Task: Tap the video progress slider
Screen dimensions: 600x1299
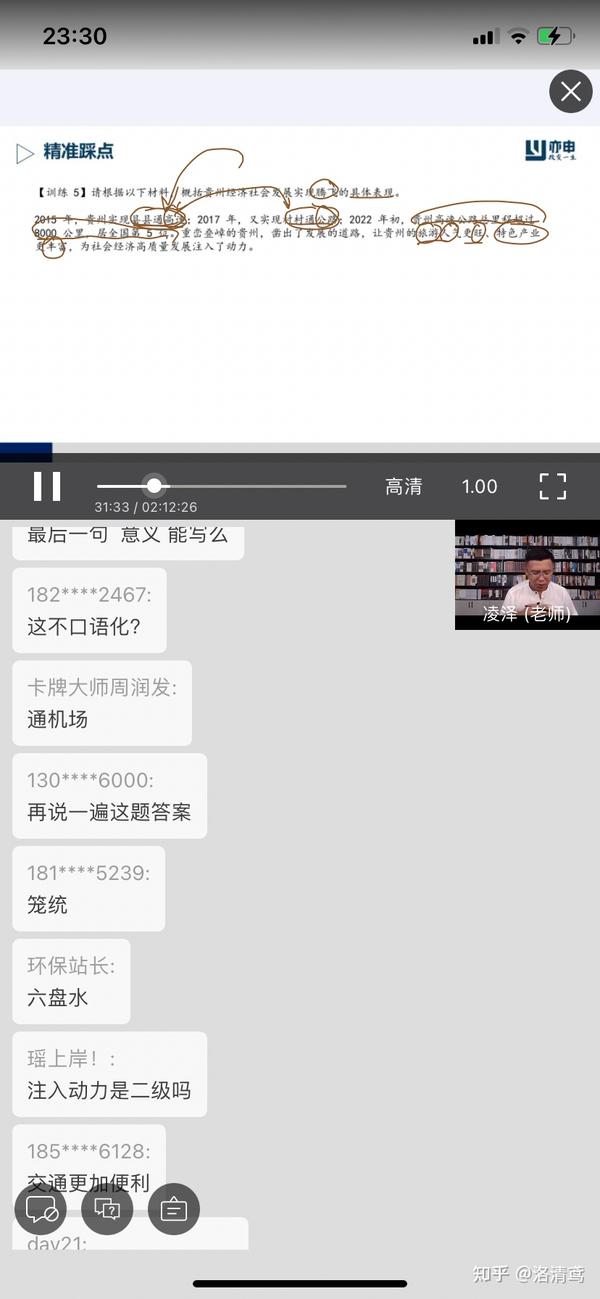Action: 221,486
